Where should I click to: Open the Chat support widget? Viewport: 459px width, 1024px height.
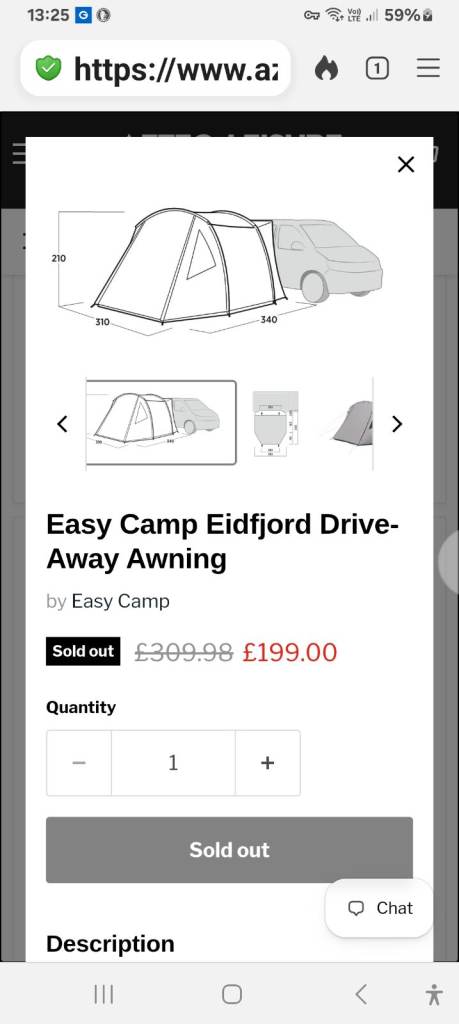pos(379,908)
